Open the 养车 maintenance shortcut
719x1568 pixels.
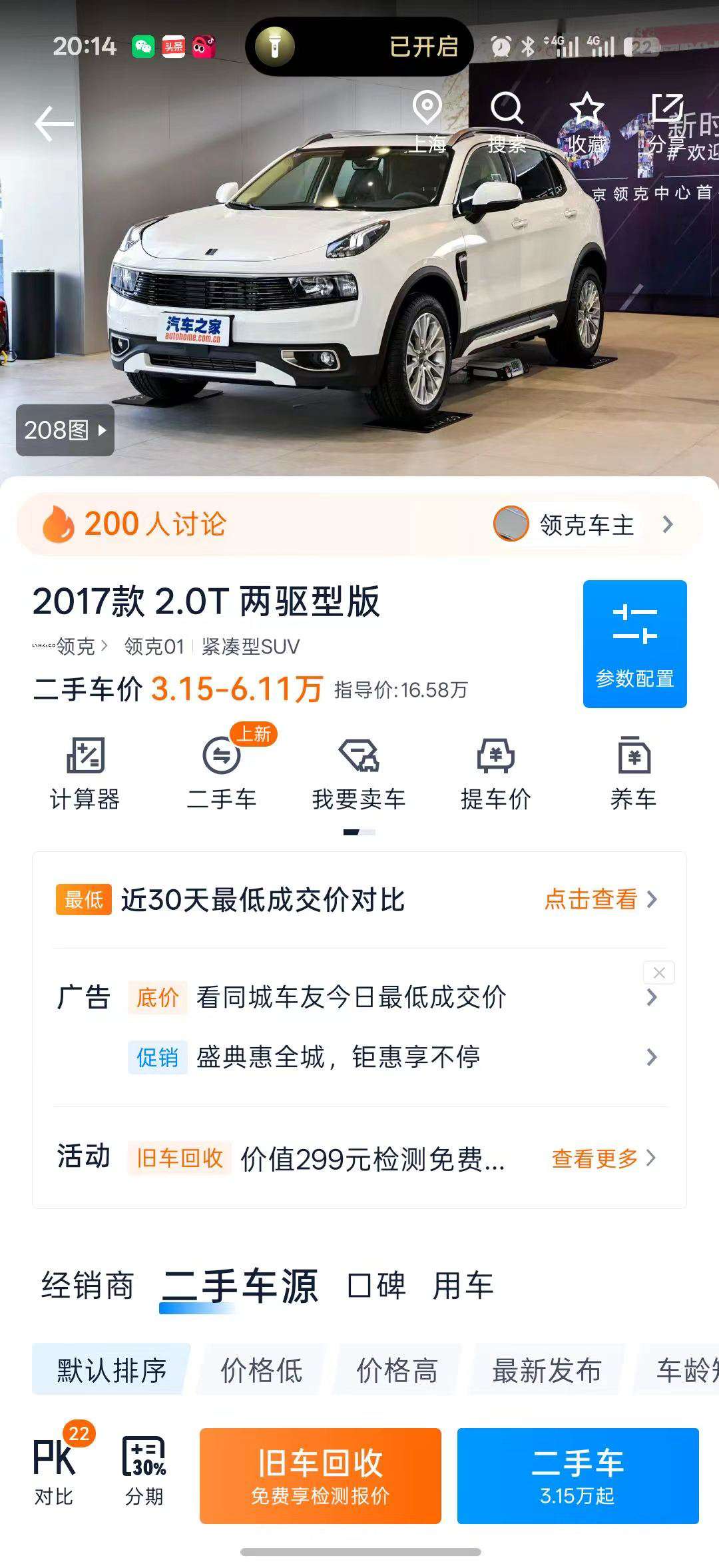[634, 773]
